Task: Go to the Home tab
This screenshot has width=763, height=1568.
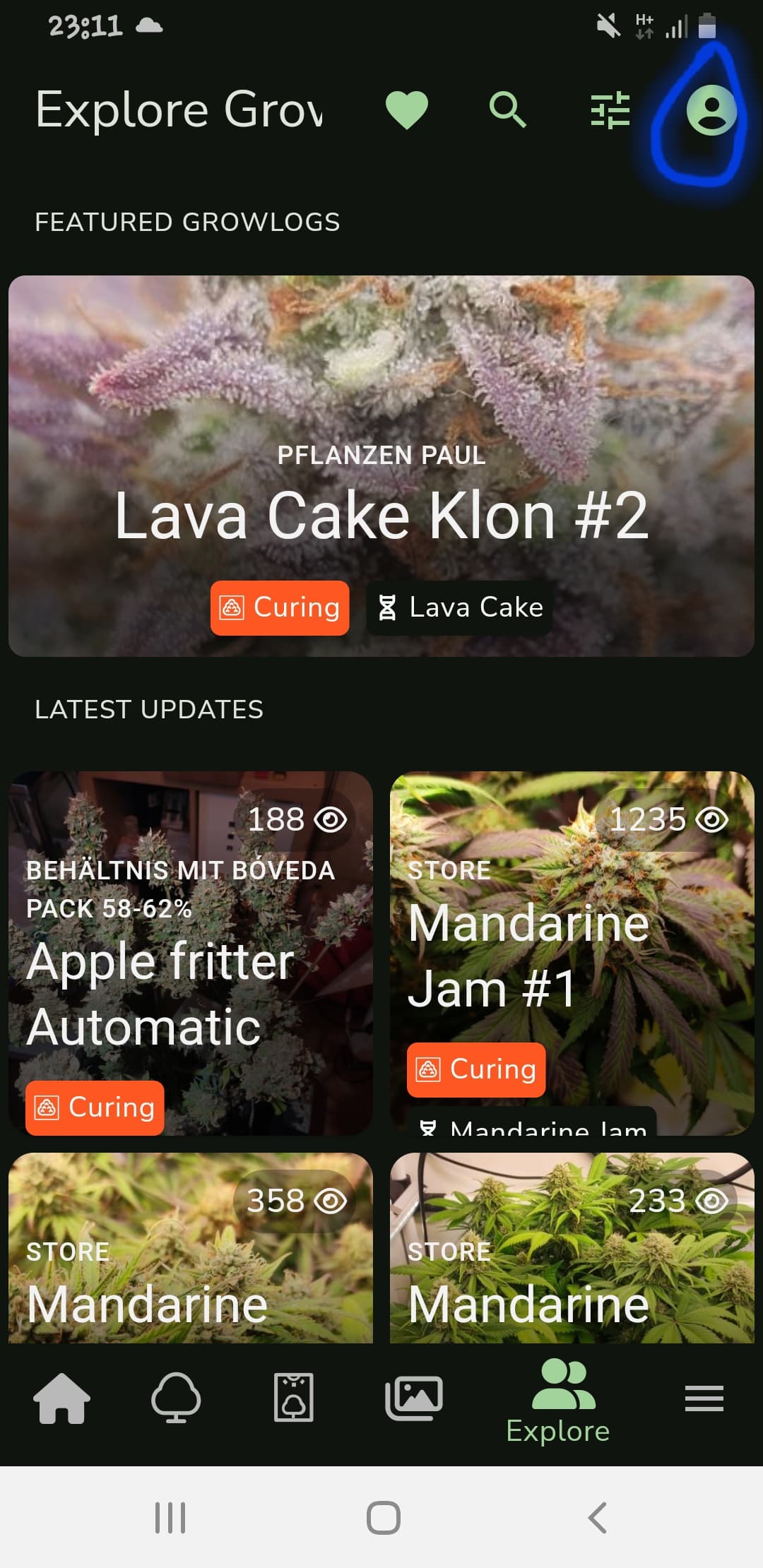Action: pyautogui.click(x=62, y=1398)
